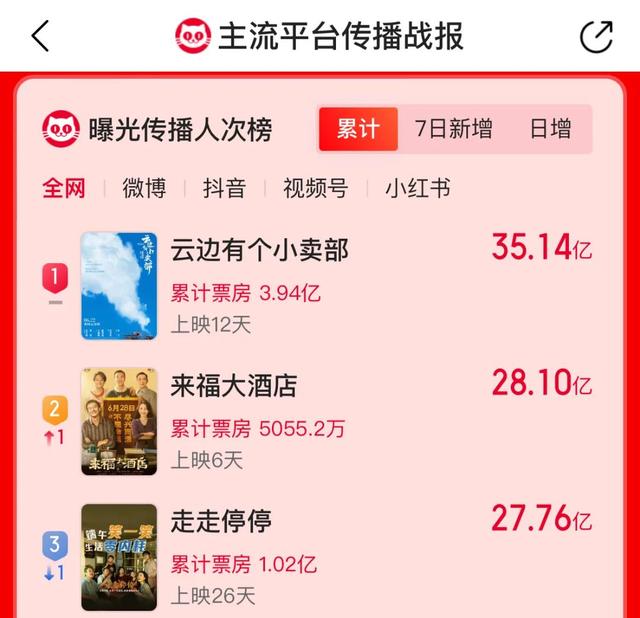Filter ranking by 微博
Screen dimensions: 640x618
click(144, 188)
